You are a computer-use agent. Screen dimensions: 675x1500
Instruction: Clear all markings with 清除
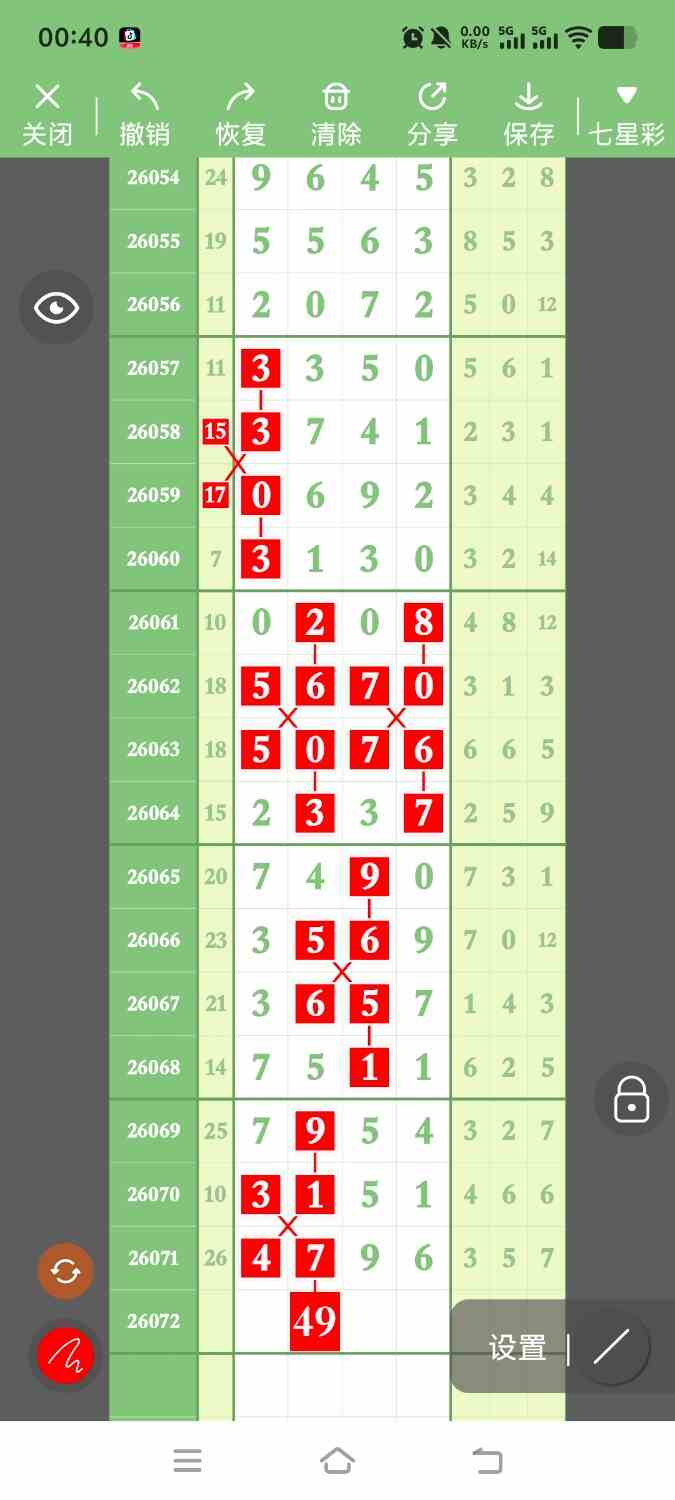[336, 115]
